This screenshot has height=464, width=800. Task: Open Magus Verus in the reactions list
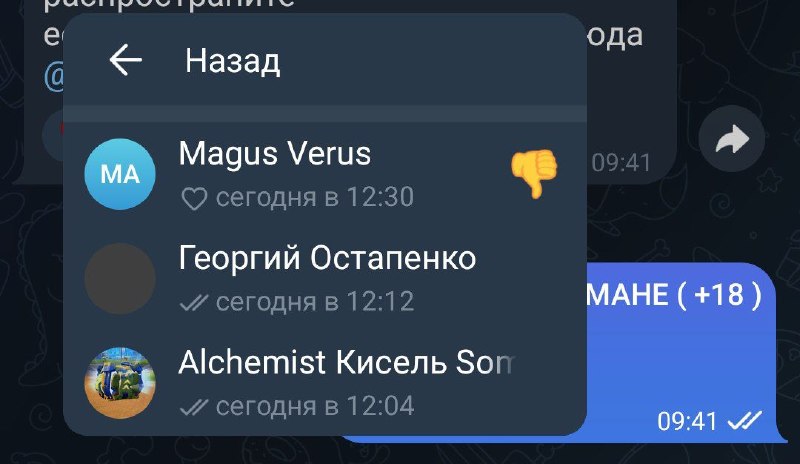325,174
